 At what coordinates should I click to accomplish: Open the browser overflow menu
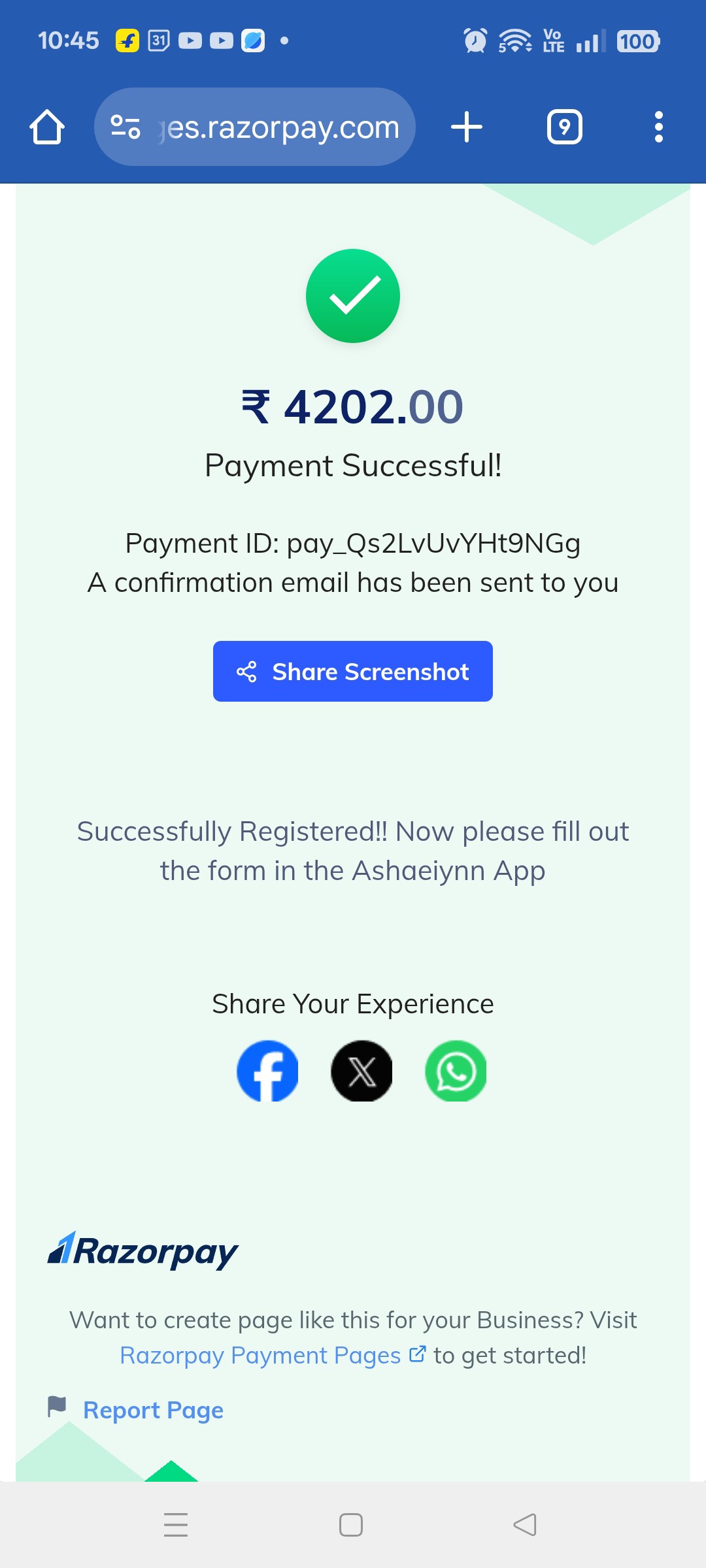(x=659, y=127)
